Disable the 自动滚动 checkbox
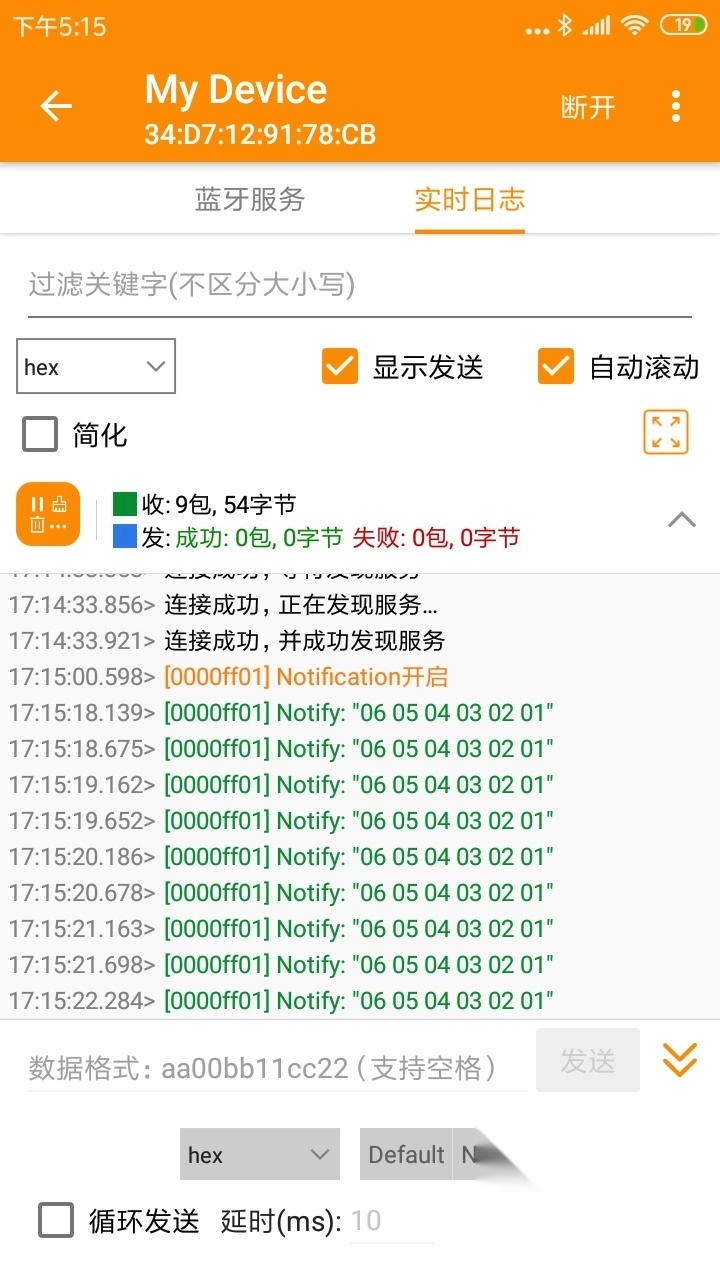Image resolution: width=720 pixels, height=1280 pixels. [x=556, y=367]
